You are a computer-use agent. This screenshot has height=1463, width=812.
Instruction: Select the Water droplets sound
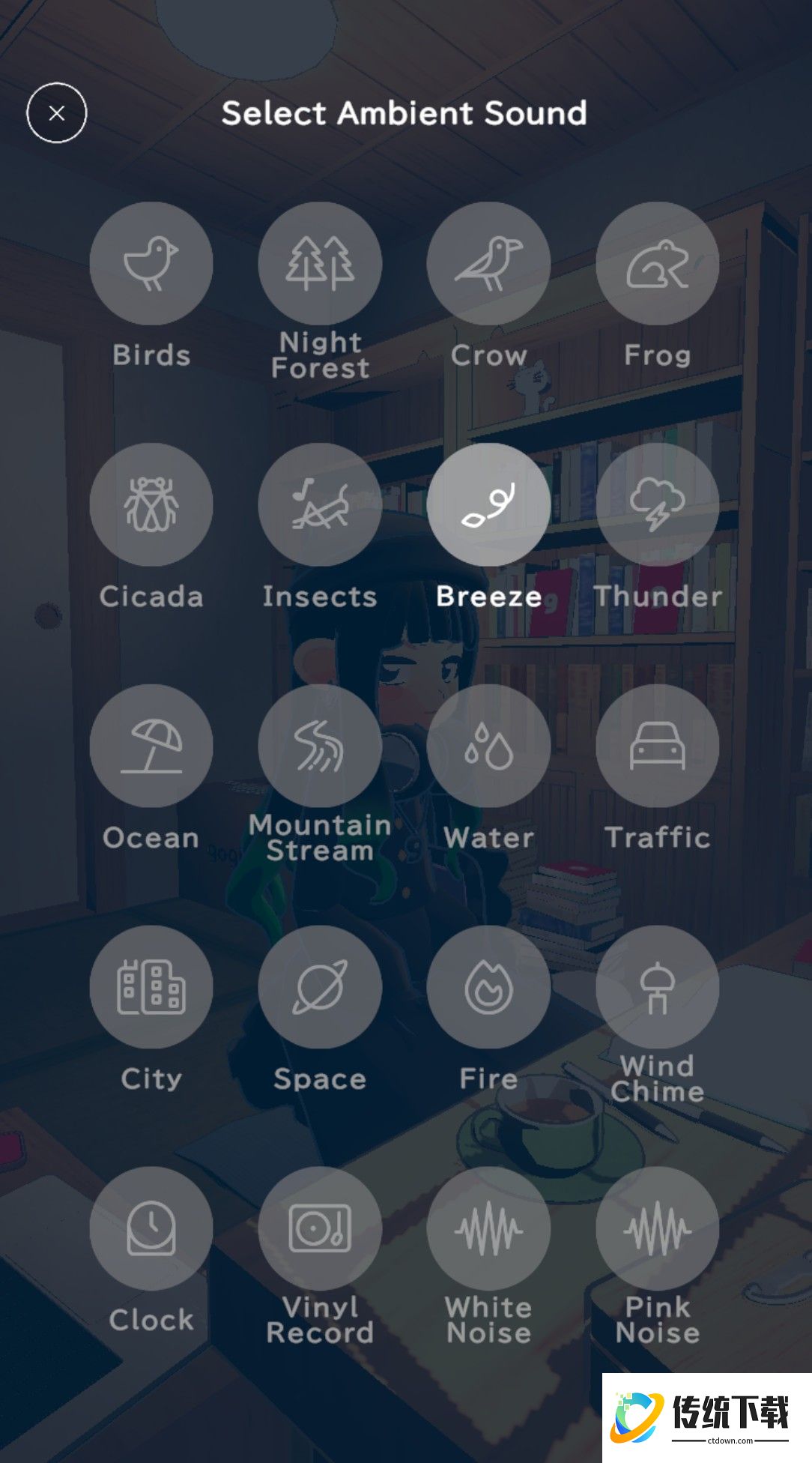point(488,746)
